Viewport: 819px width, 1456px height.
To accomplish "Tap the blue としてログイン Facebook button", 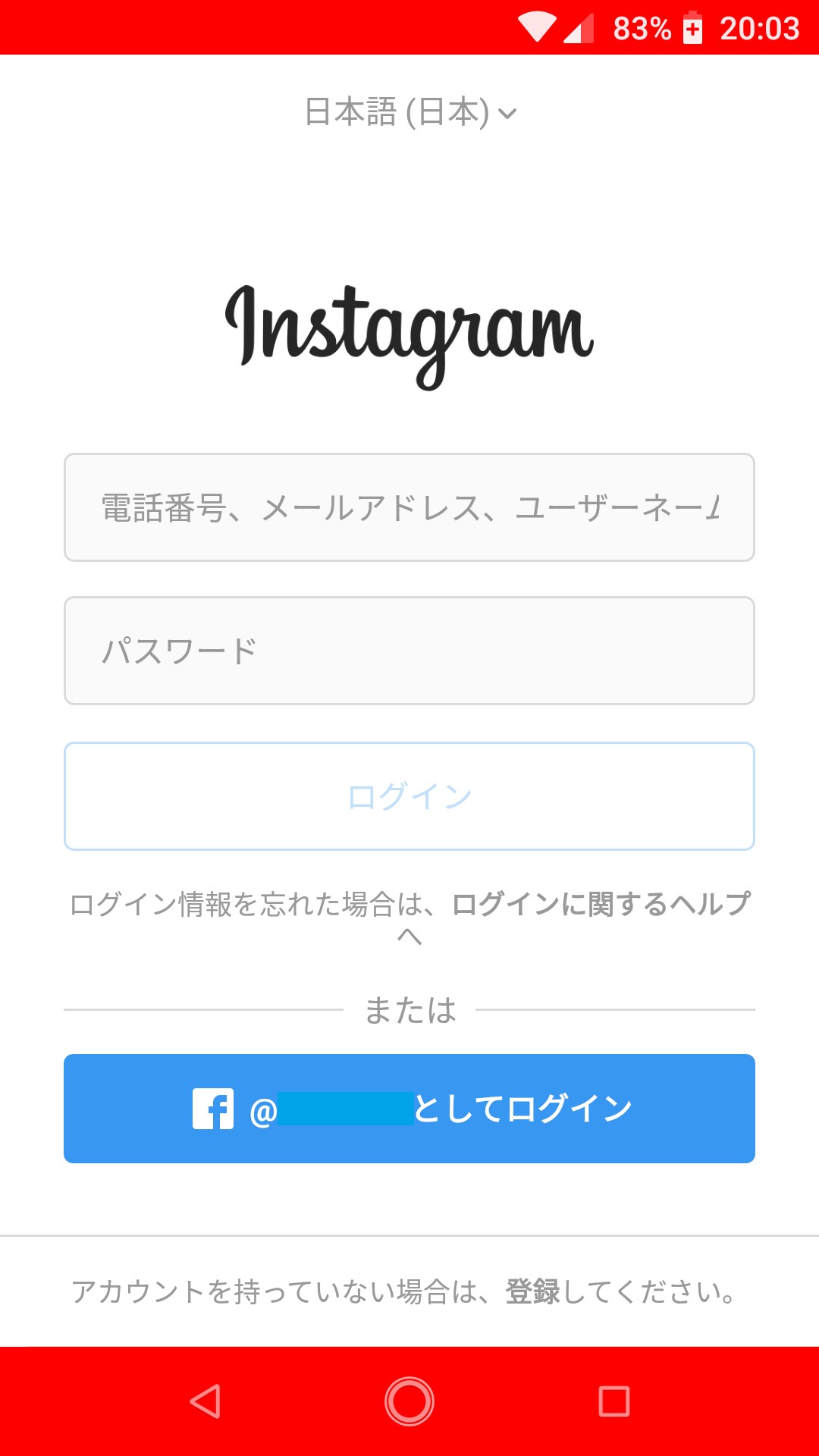I will (409, 1107).
